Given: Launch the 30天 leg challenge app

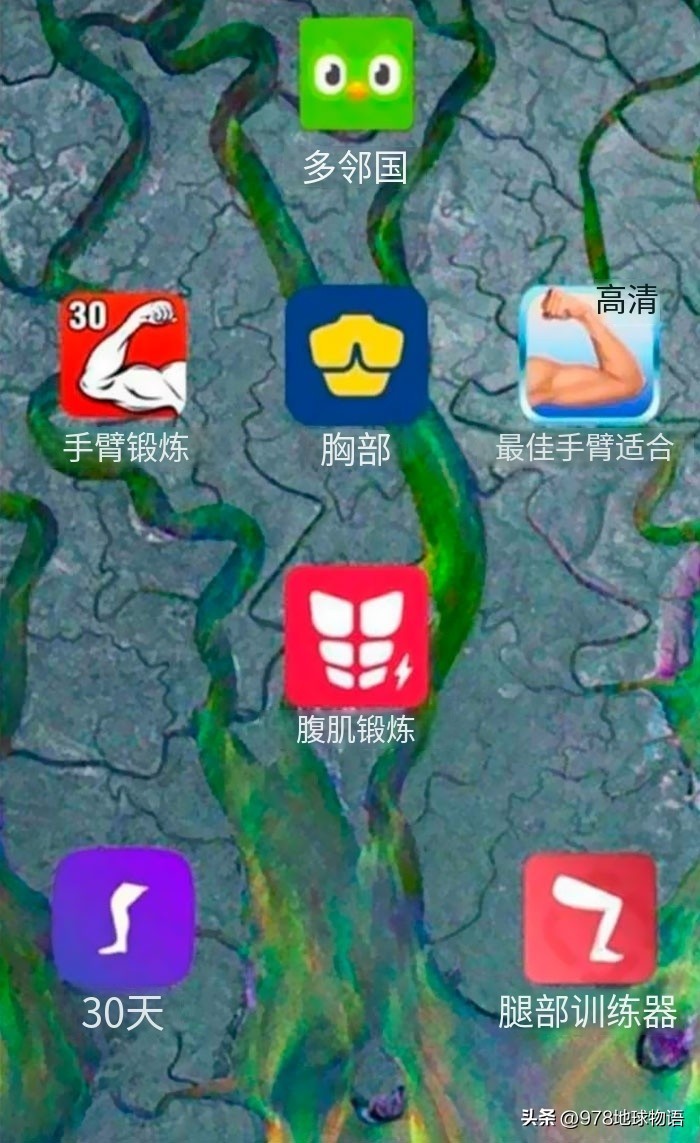Looking at the screenshot, I should point(123,918).
